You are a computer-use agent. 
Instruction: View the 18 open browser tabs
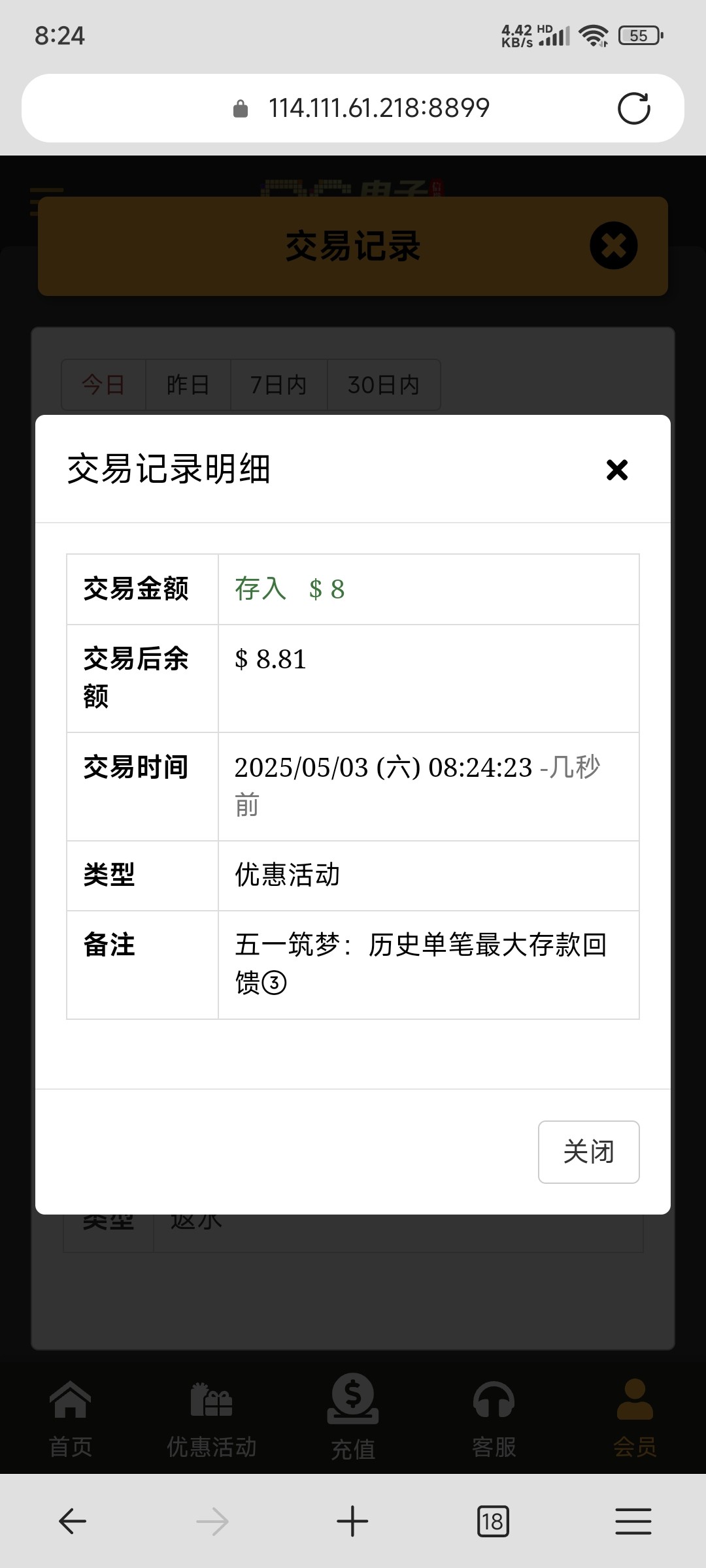(493, 1521)
